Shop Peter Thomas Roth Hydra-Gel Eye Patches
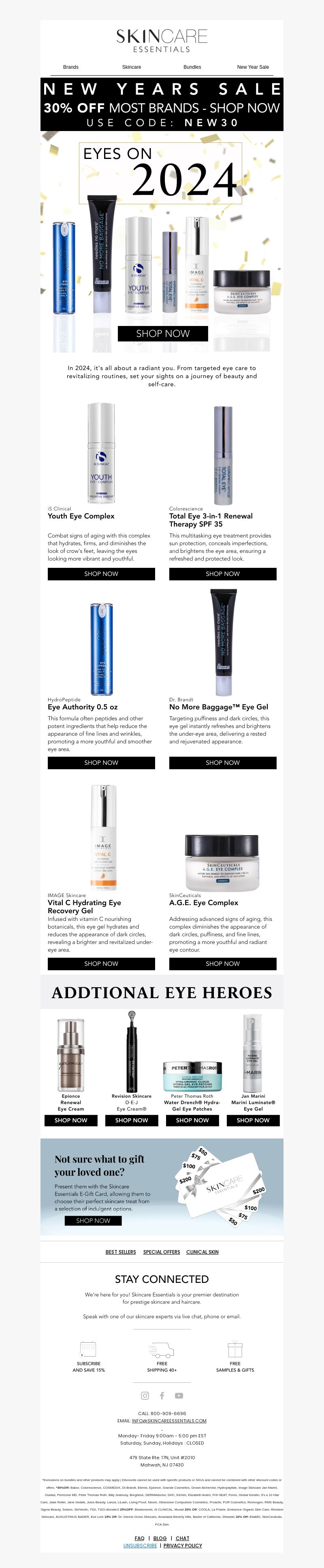Image resolution: width=324 pixels, height=1568 pixels. [x=192, y=1120]
